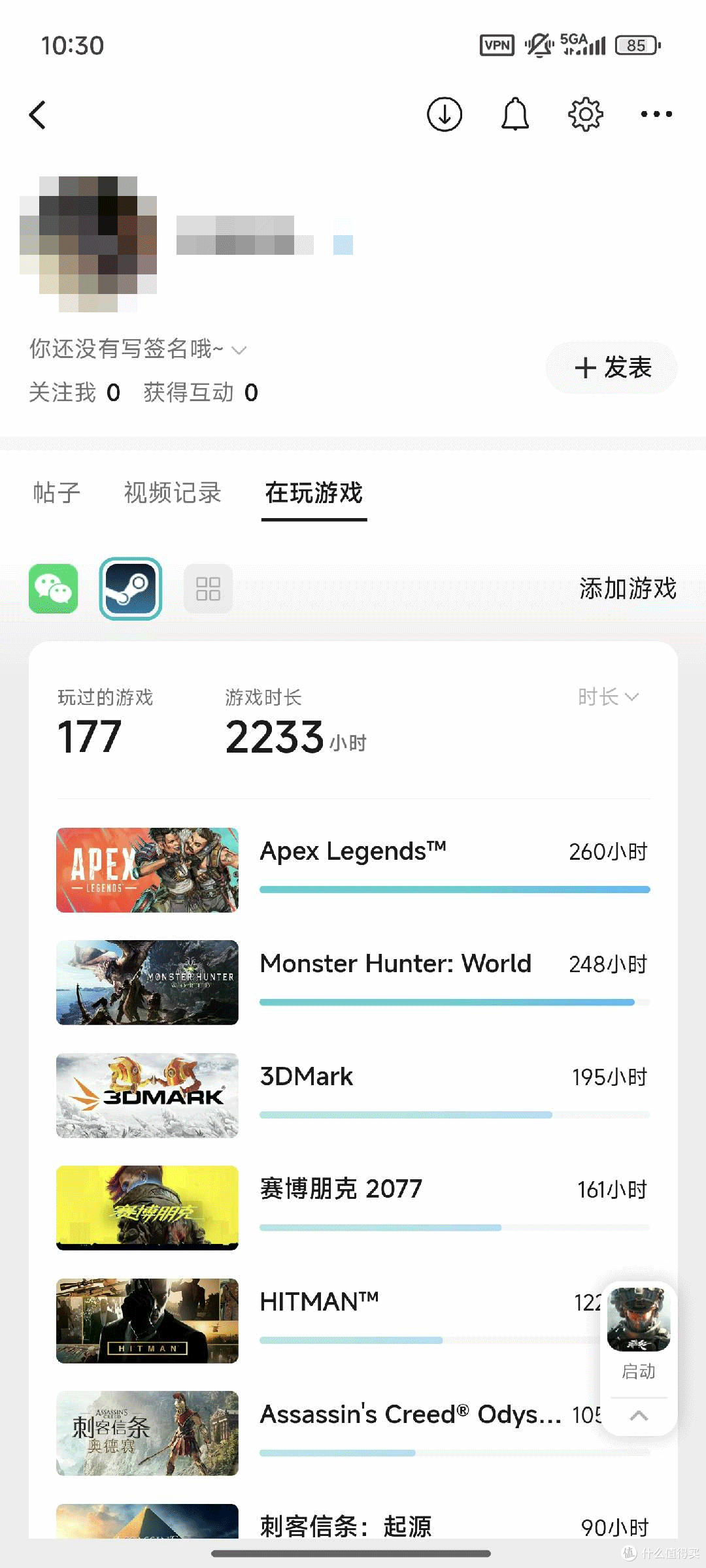Tap 添加游戏 to add a game
The image size is (706, 1568).
(628, 589)
